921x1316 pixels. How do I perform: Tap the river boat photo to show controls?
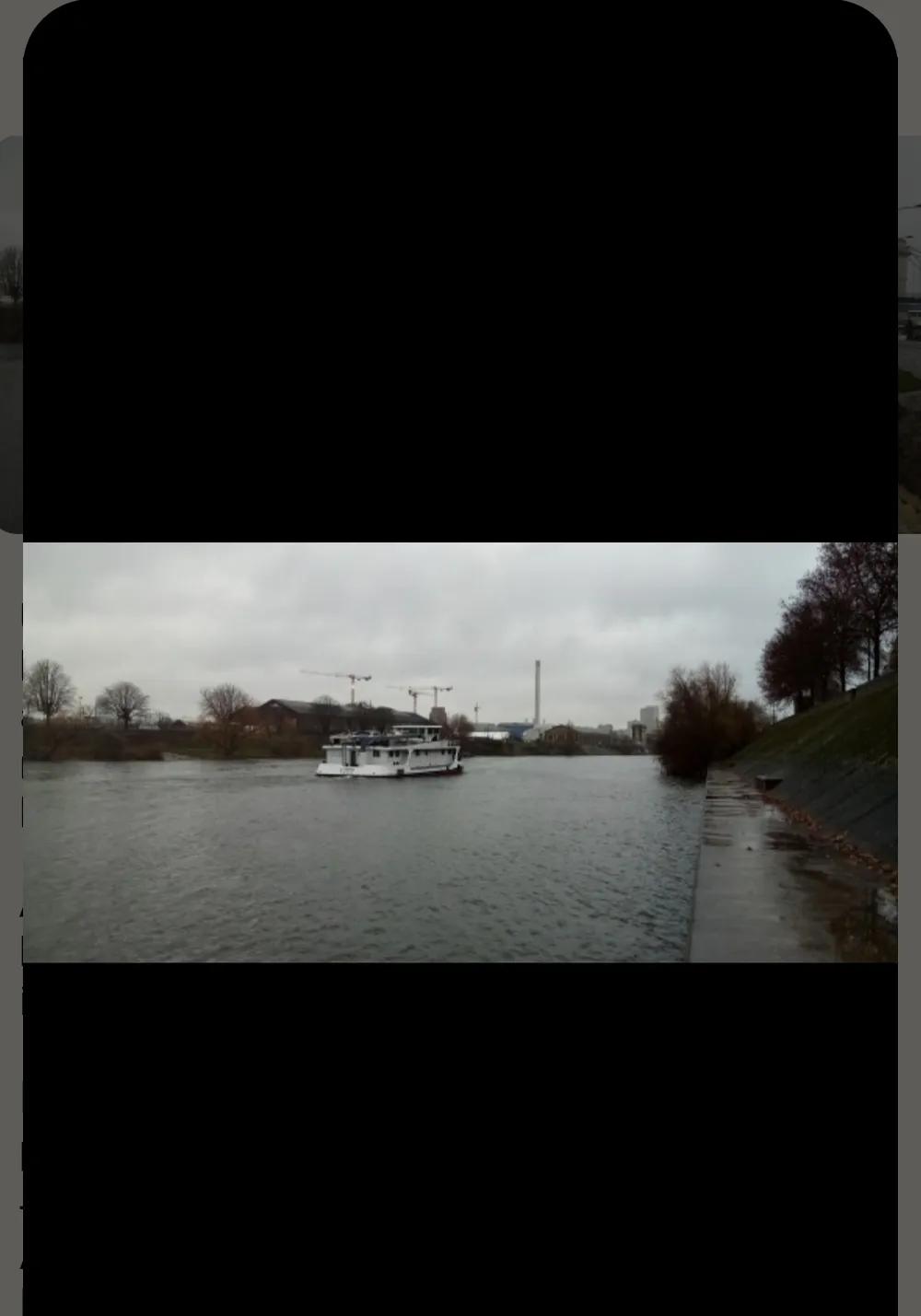(460, 751)
